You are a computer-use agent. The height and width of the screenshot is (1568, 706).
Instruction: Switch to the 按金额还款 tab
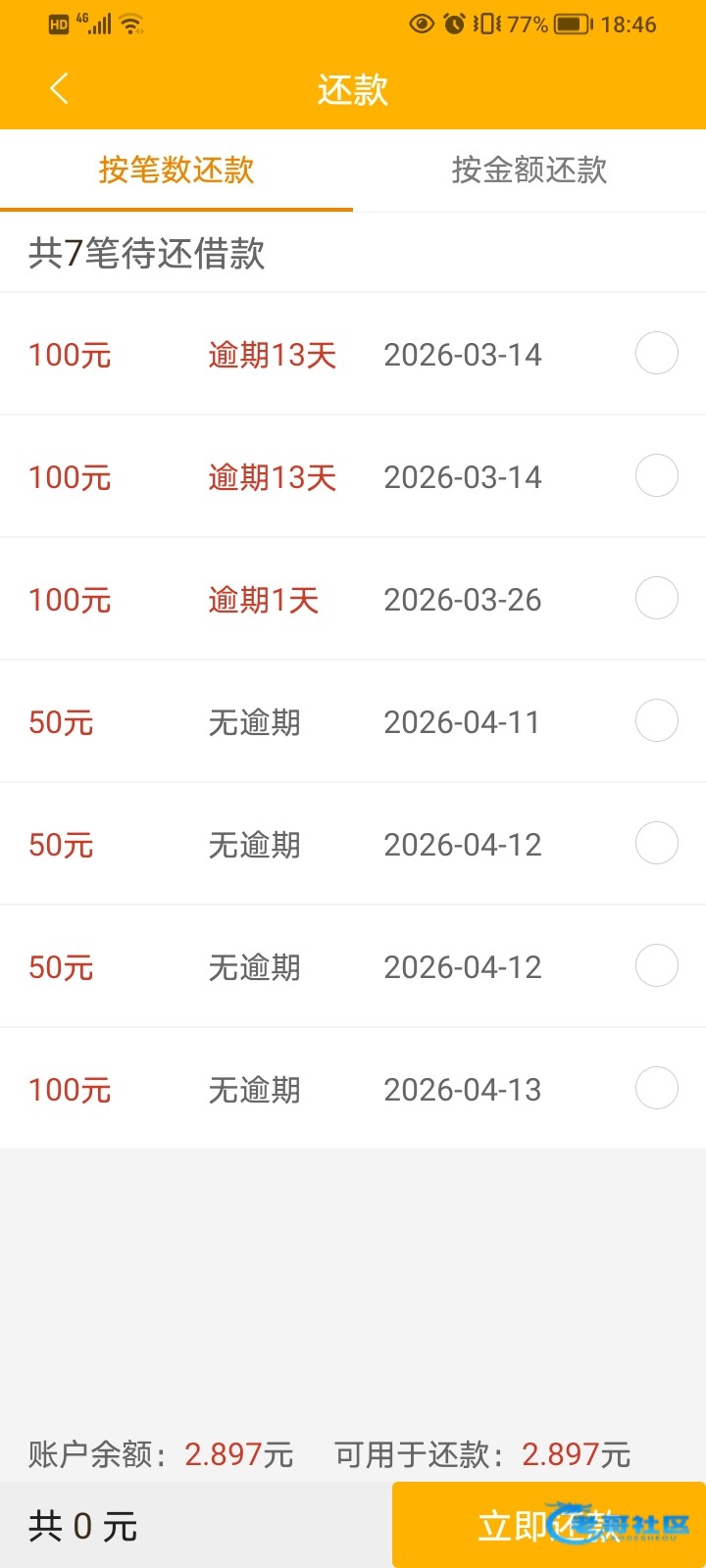(x=529, y=171)
